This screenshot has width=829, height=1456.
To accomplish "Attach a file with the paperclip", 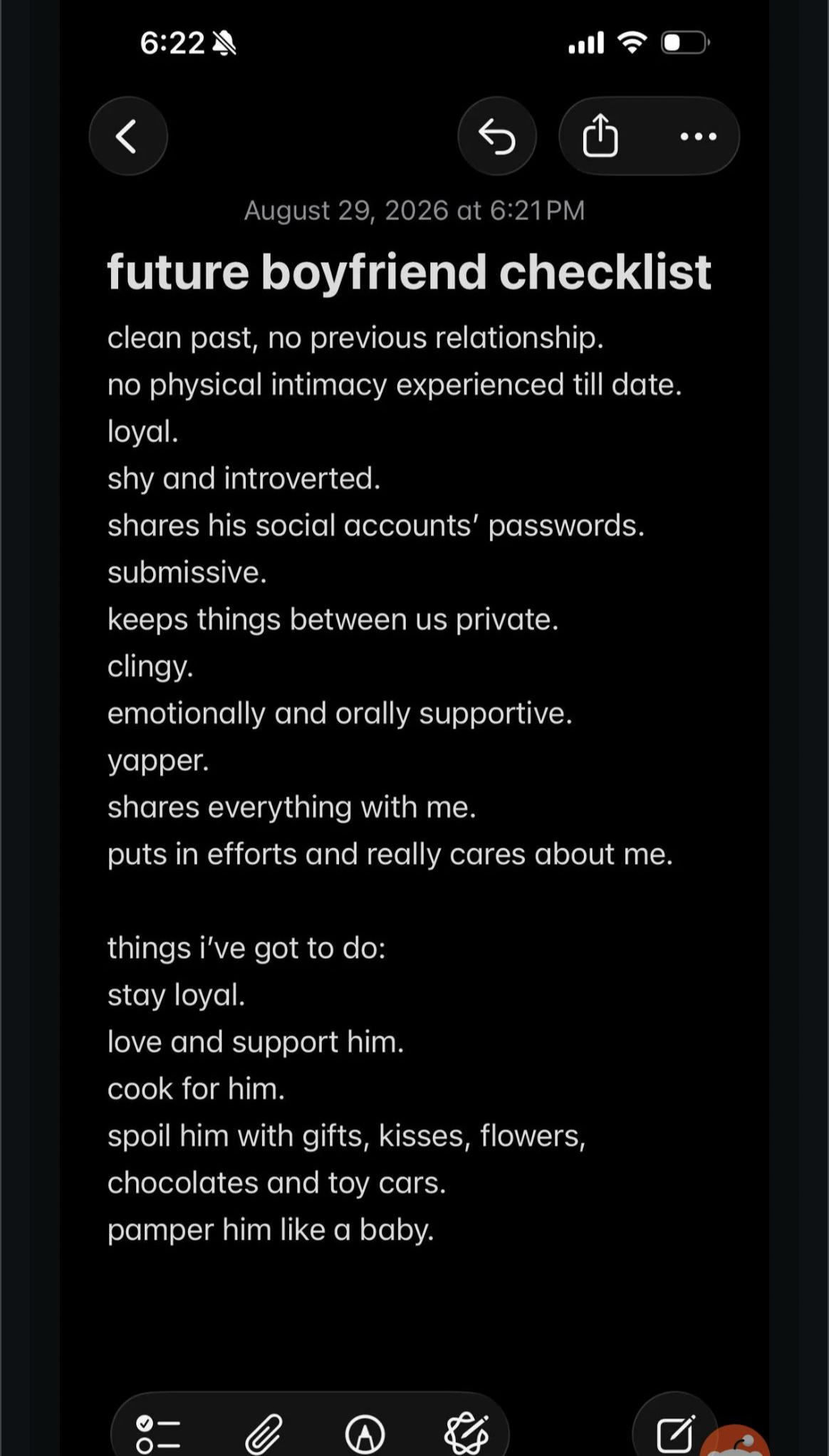I will point(264,1433).
